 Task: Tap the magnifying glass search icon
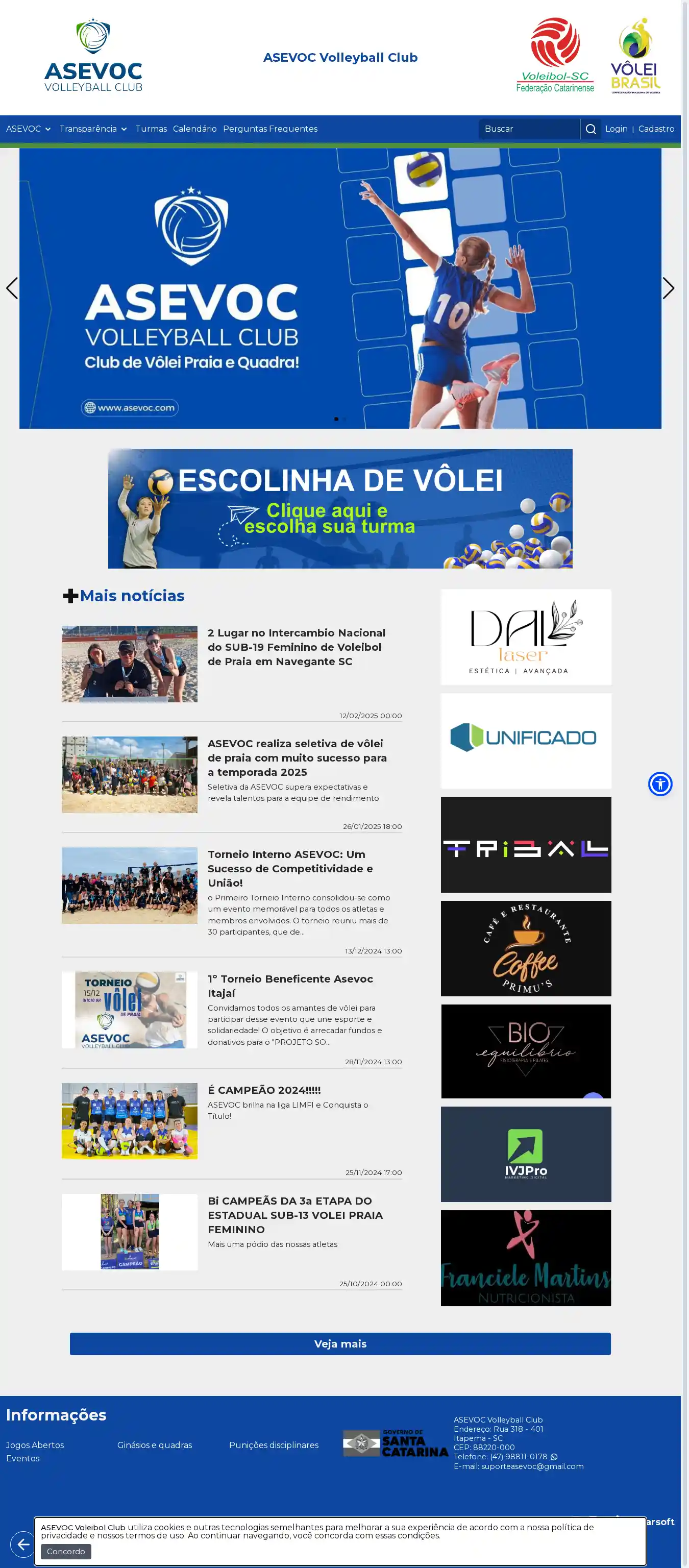tap(590, 129)
